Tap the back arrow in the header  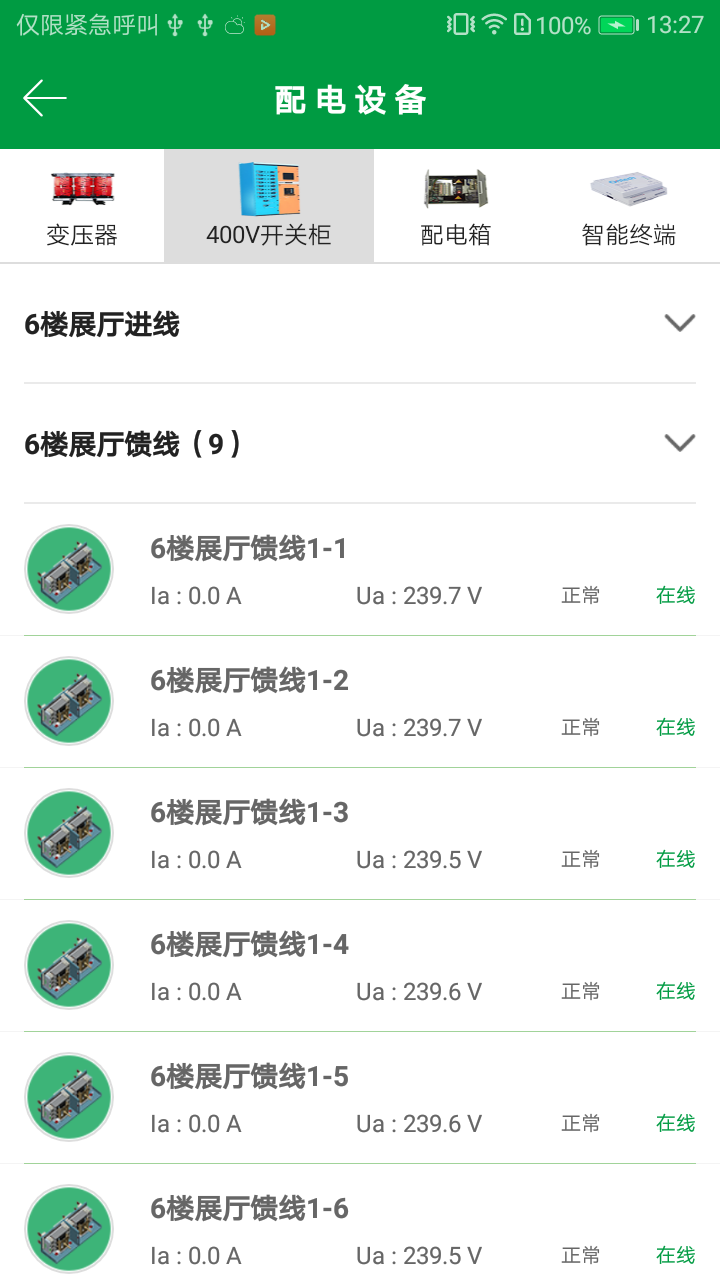(43, 97)
